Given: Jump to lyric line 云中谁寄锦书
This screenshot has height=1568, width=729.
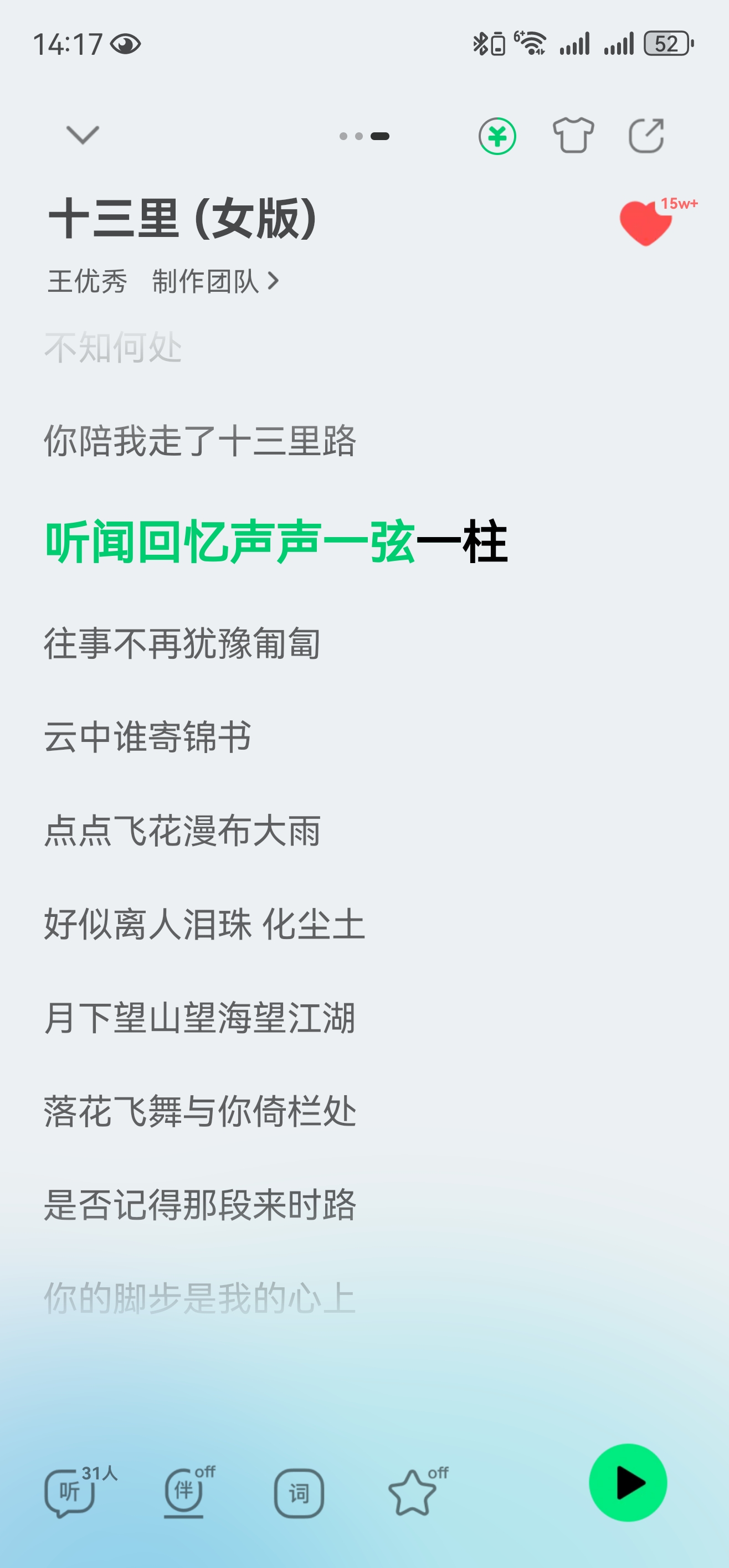Looking at the screenshot, I should (x=147, y=736).
